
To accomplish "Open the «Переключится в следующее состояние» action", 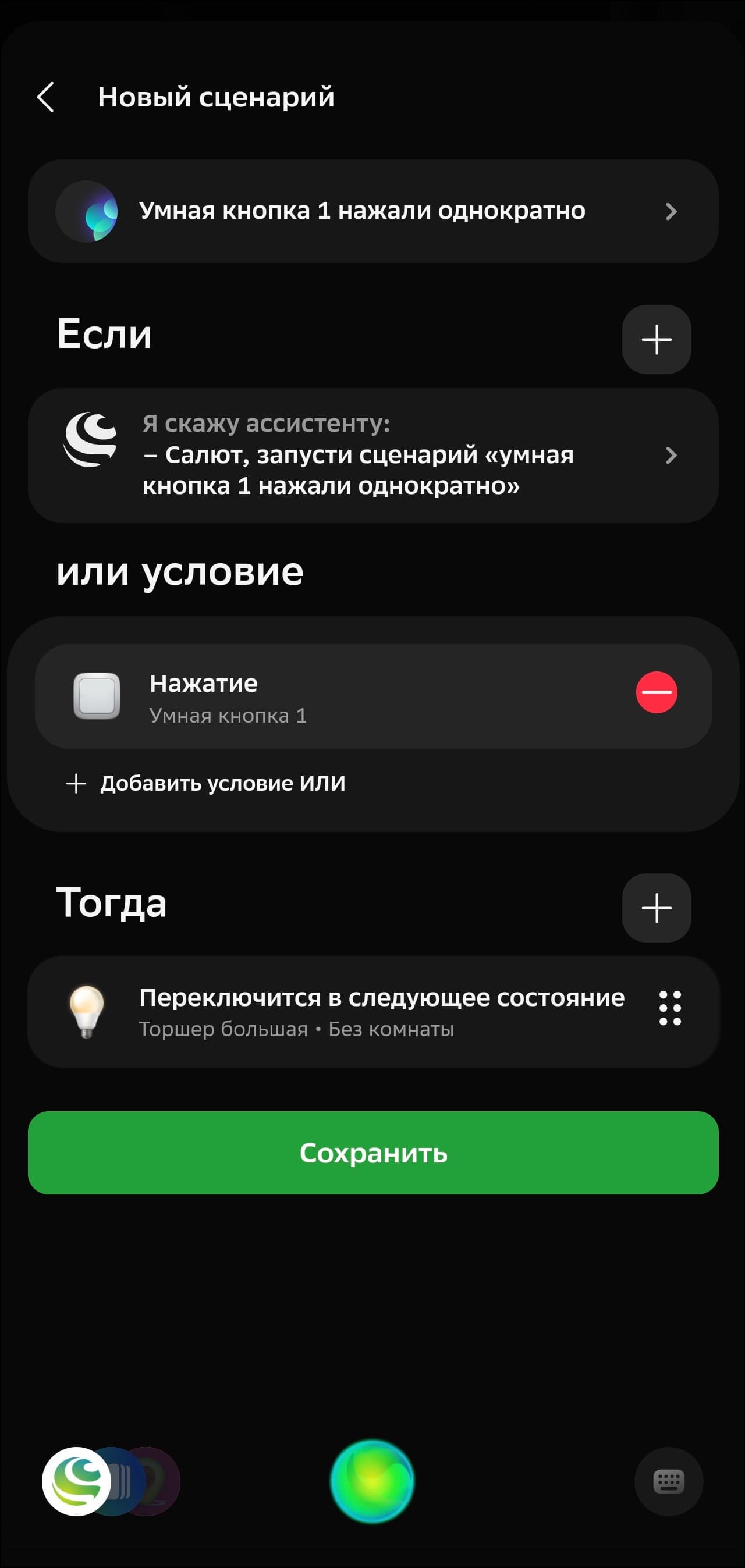I will pyautogui.click(x=366, y=1012).
